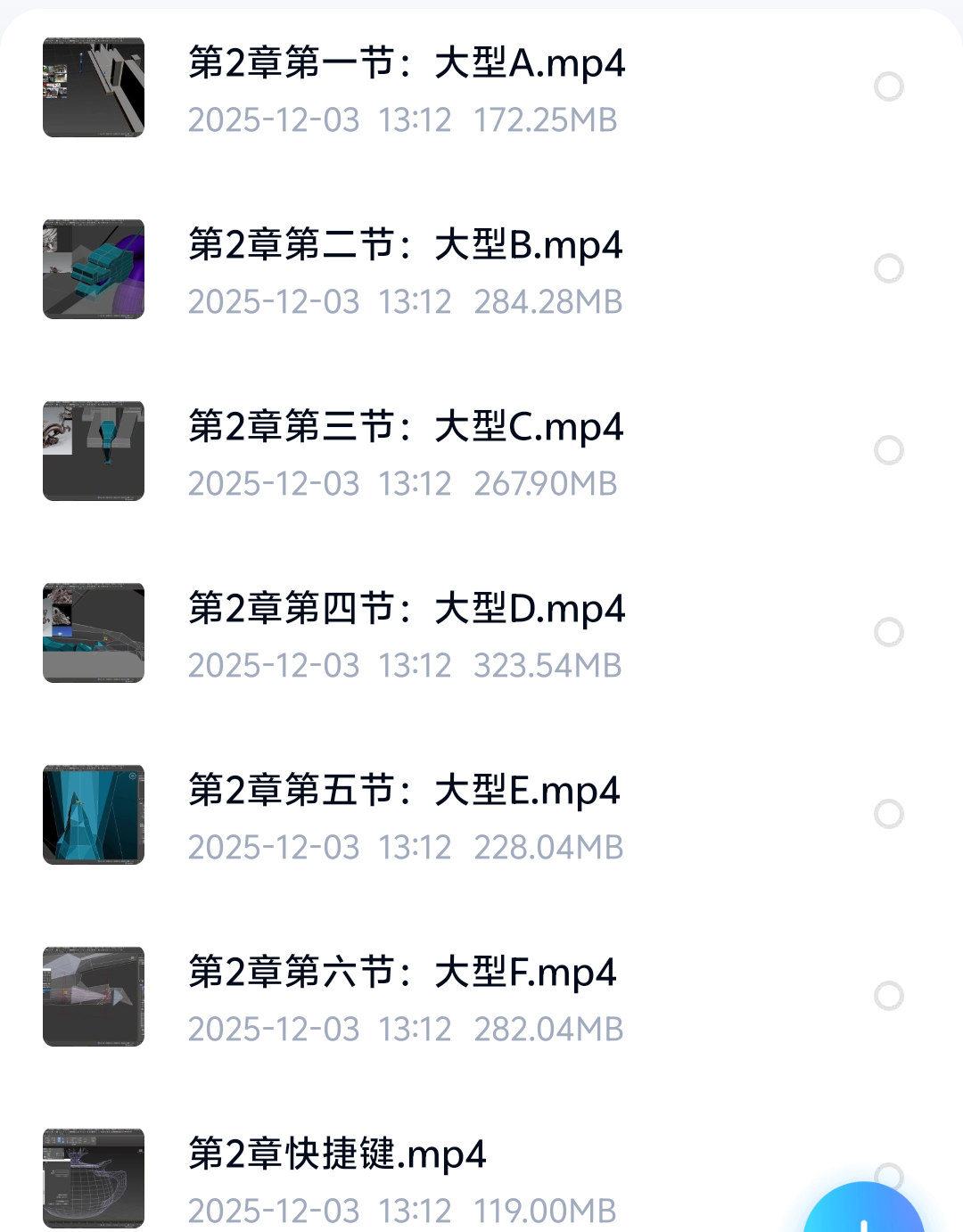Screen dimensions: 963x1232
Task: Select the checkbox for 大型B.mp4
Action: (x=889, y=268)
